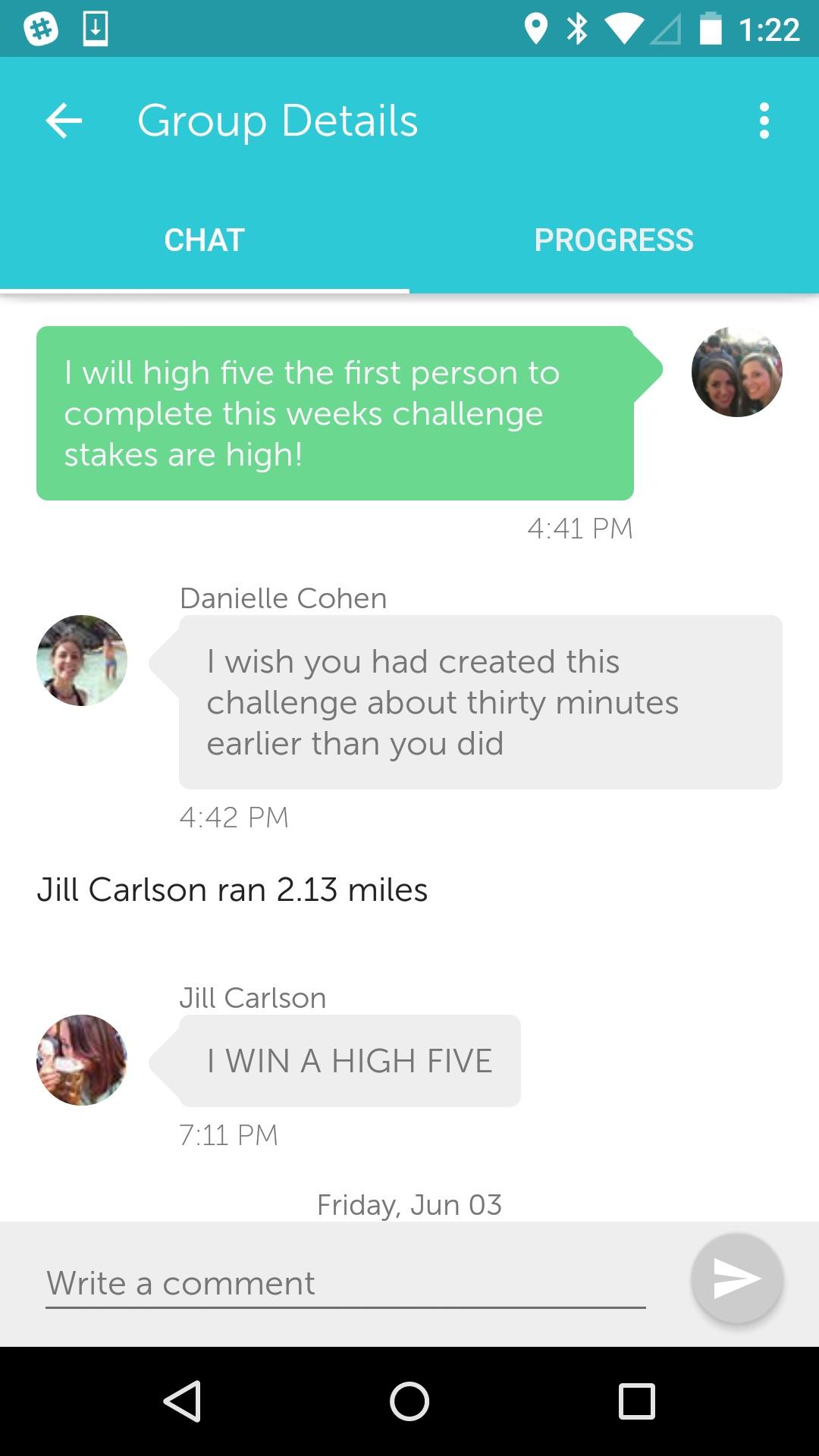Image resolution: width=819 pixels, height=1456 pixels.
Task: Open recent apps from navigation bar
Action: tap(636, 1401)
